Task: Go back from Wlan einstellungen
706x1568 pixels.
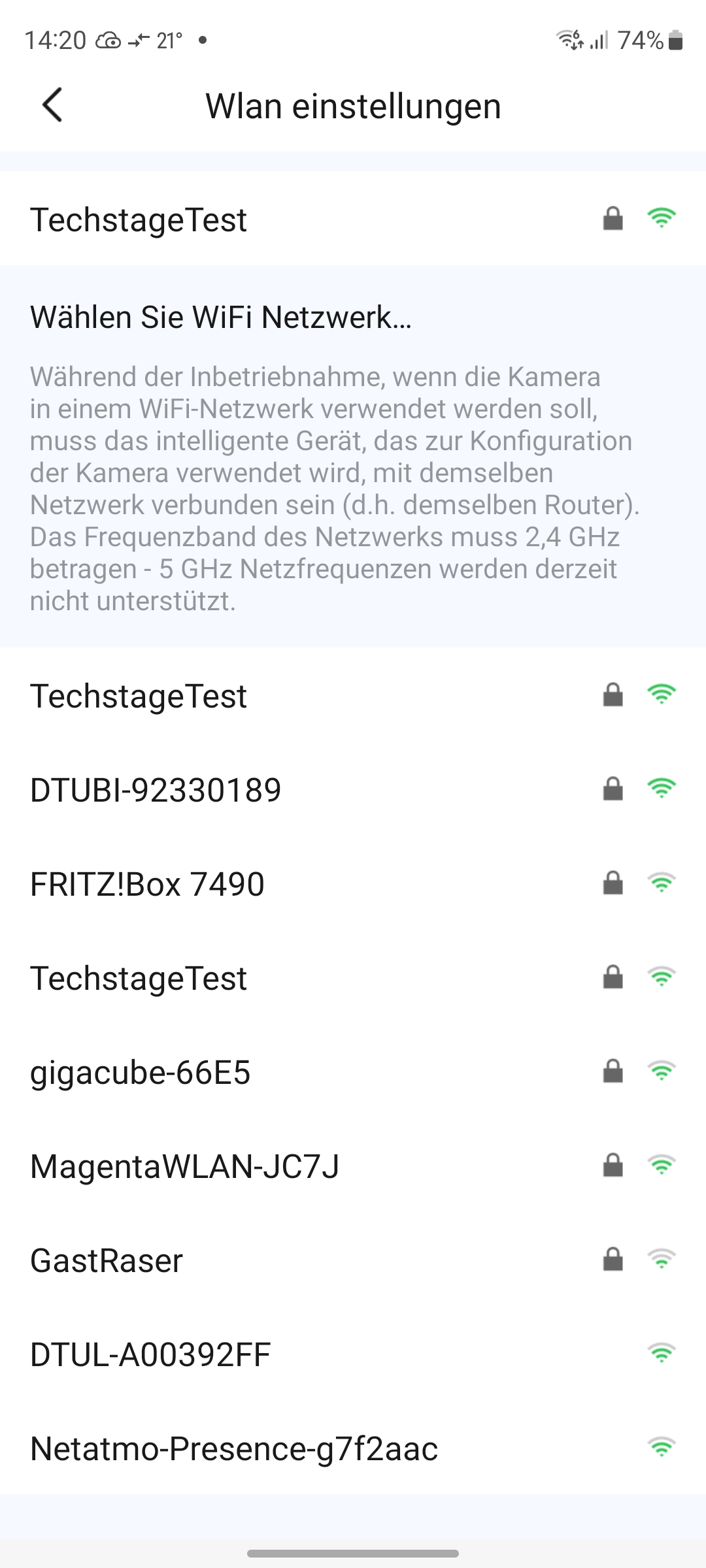Action: pyautogui.click(x=52, y=105)
